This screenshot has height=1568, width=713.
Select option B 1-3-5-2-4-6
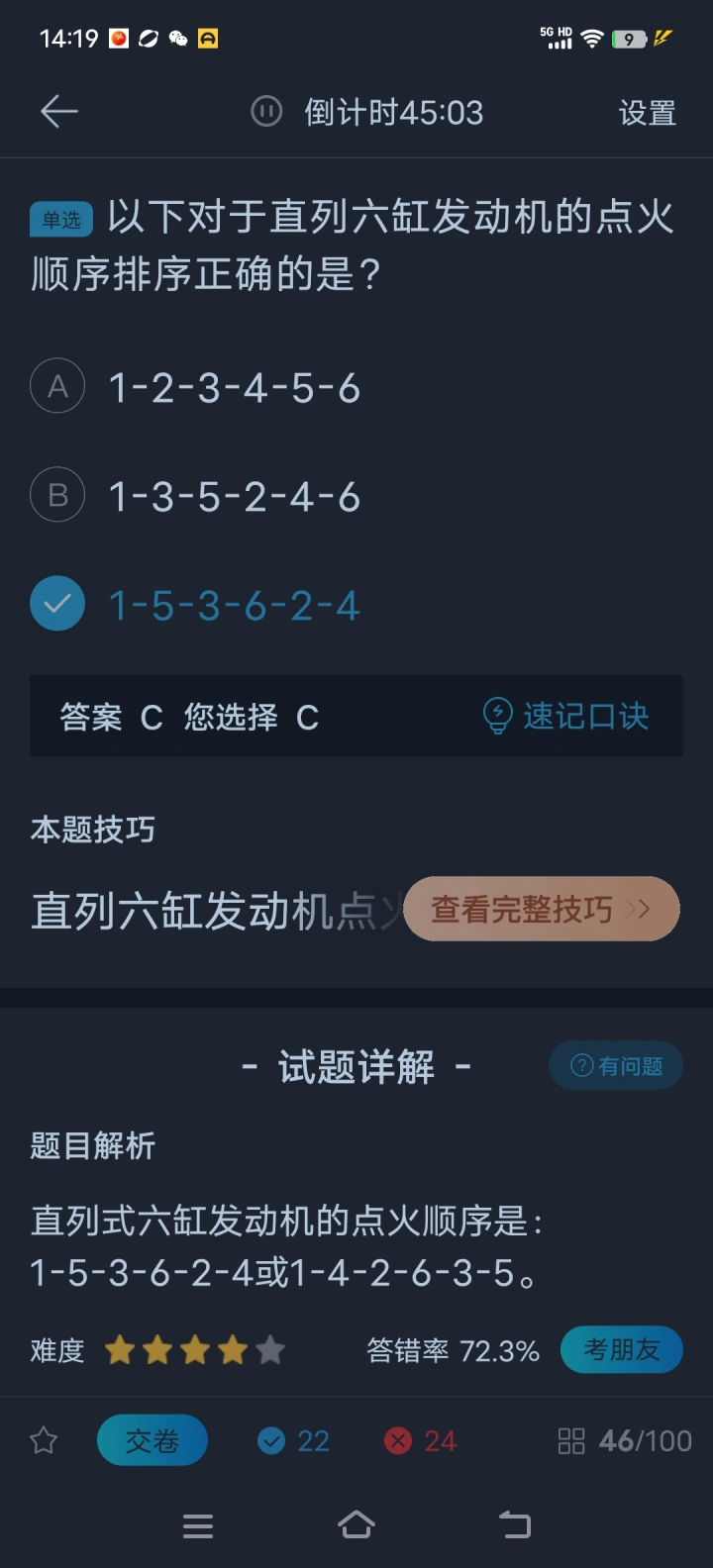coord(196,496)
